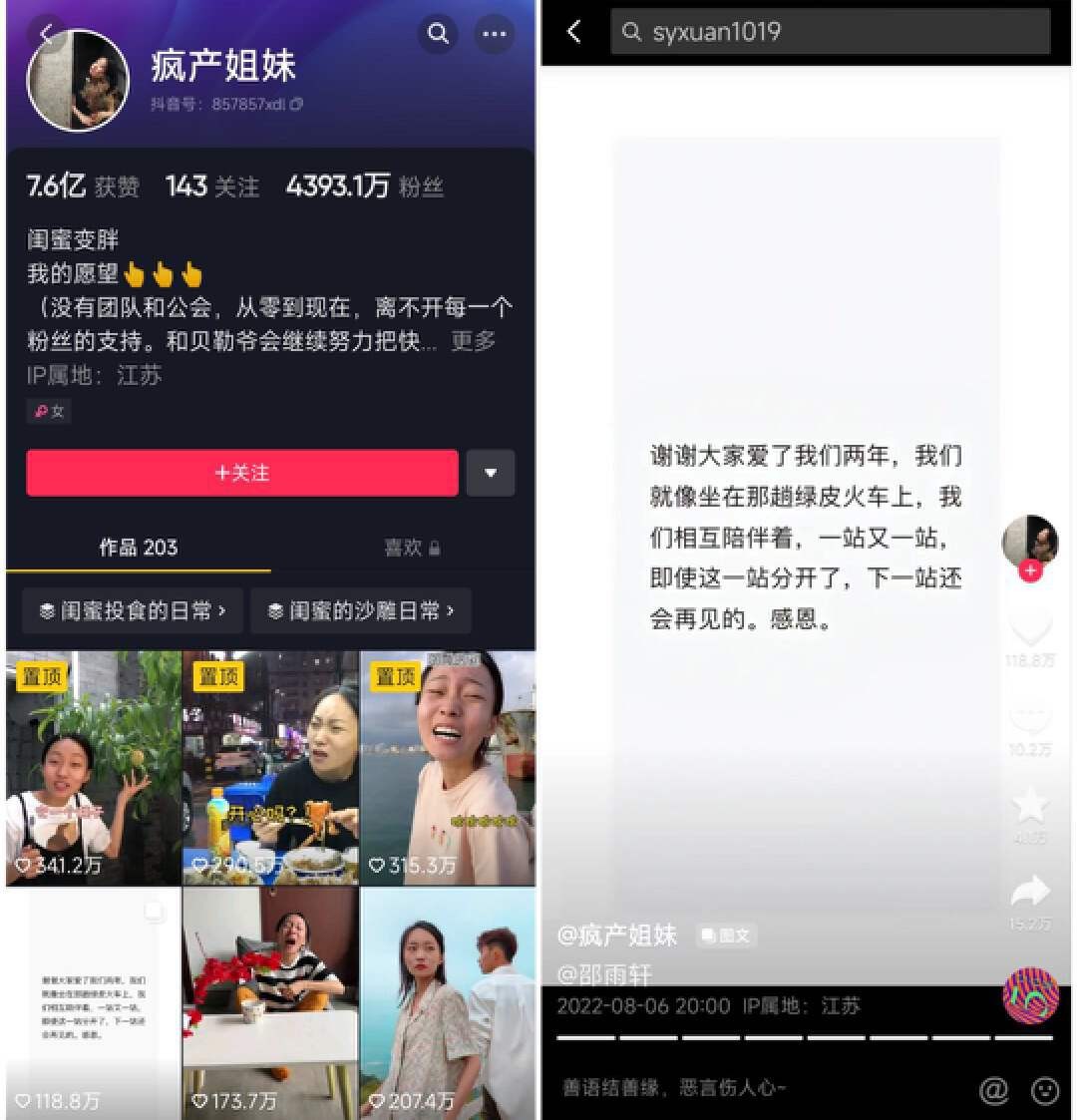Open search on 疯产姐妹 profile page
The width and height of the screenshot is (1077, 1120).
click(438, 34)
